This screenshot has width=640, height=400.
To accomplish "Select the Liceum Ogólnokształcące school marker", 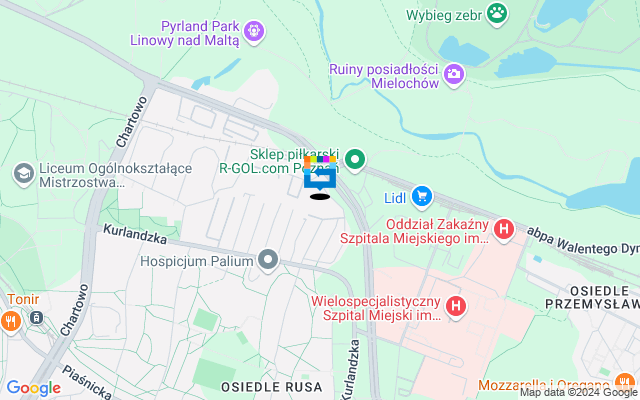I will [21, 174].
